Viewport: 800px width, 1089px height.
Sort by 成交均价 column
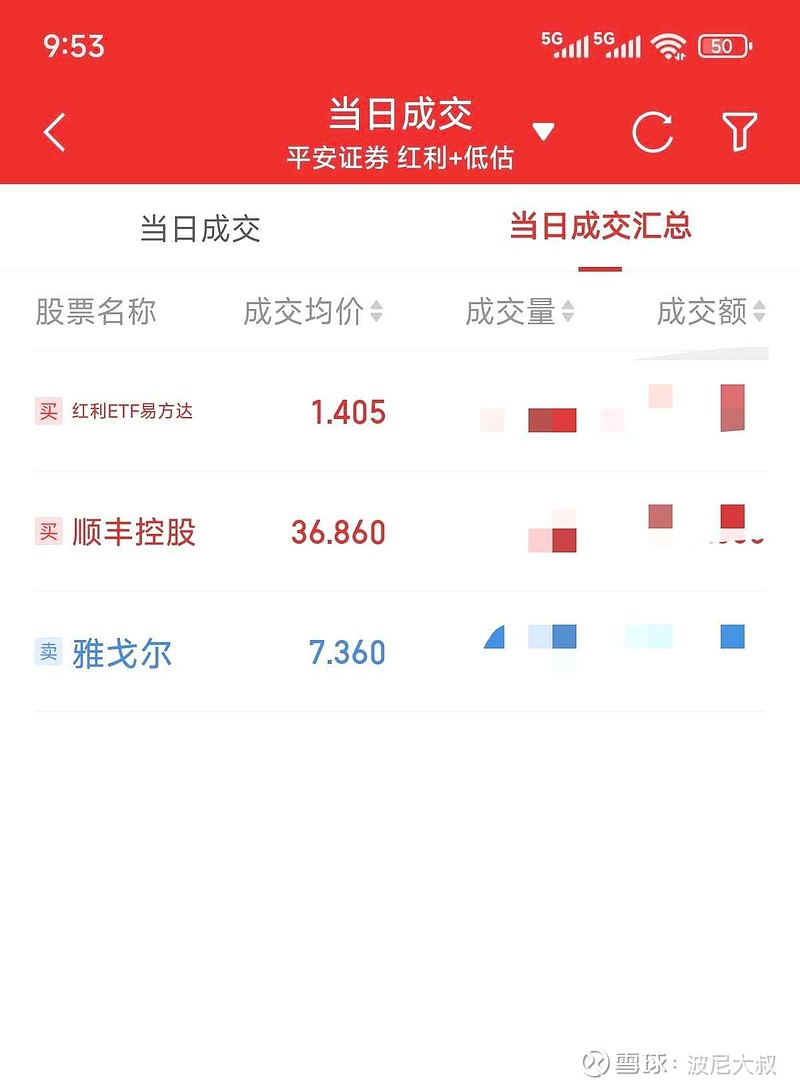[312, 312]
